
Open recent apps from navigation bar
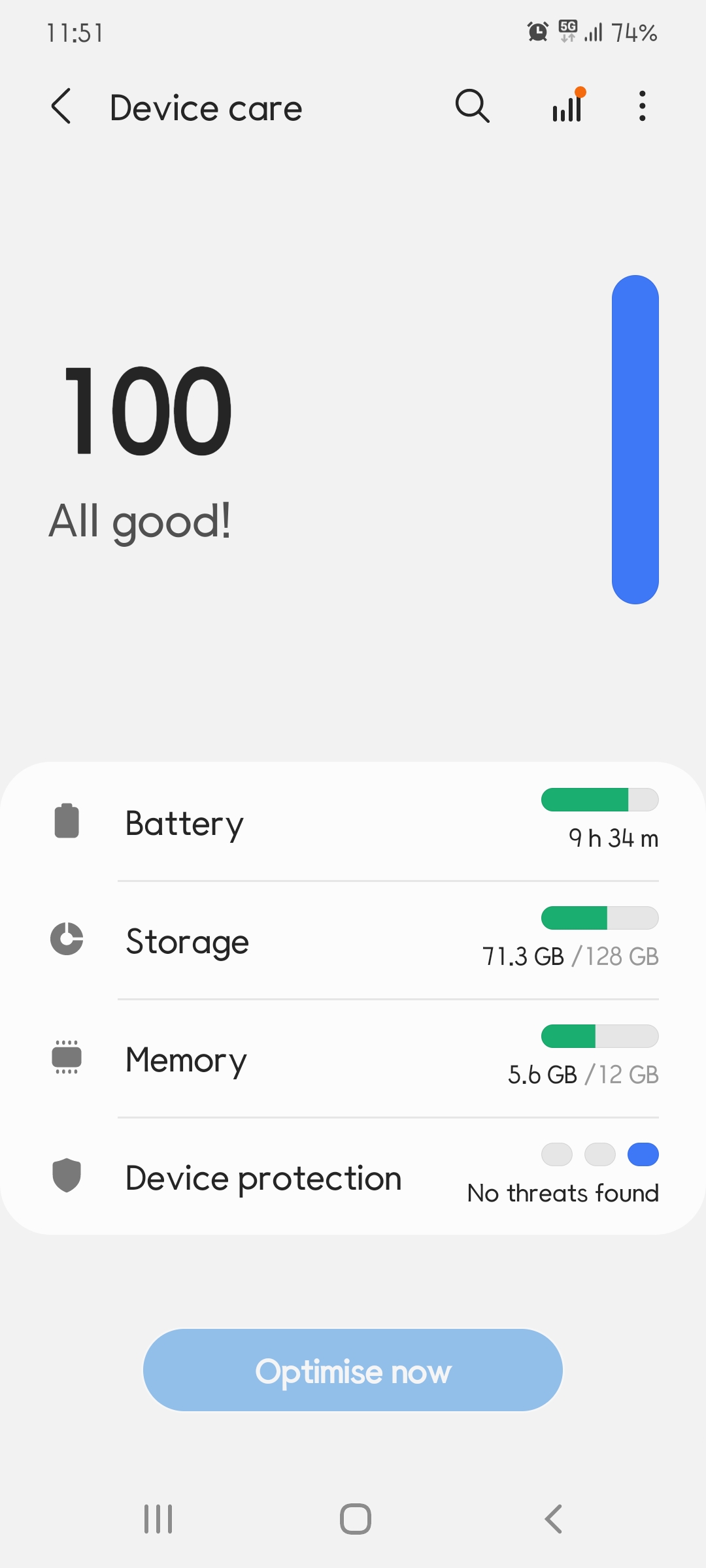[158, 1519]
